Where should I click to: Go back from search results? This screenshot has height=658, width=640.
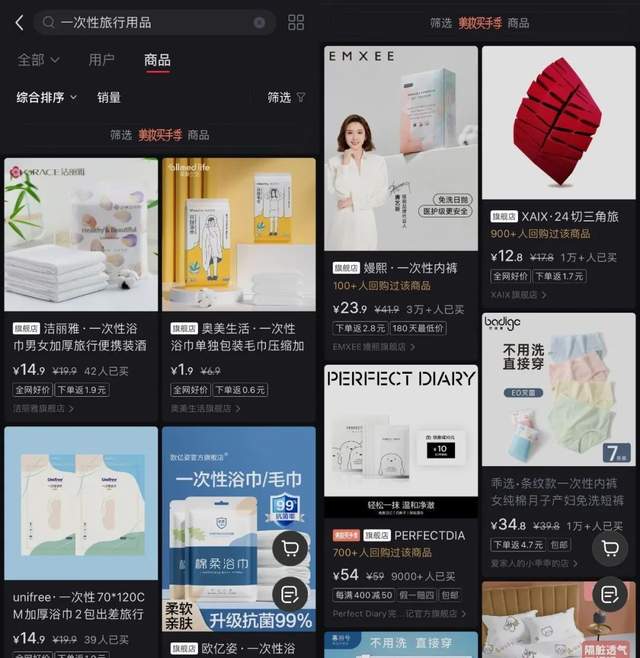point(18,22)
